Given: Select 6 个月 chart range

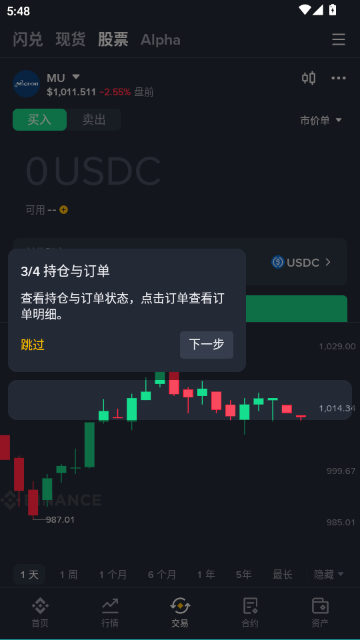Looking at the screenshot, I should click(162, 575).
